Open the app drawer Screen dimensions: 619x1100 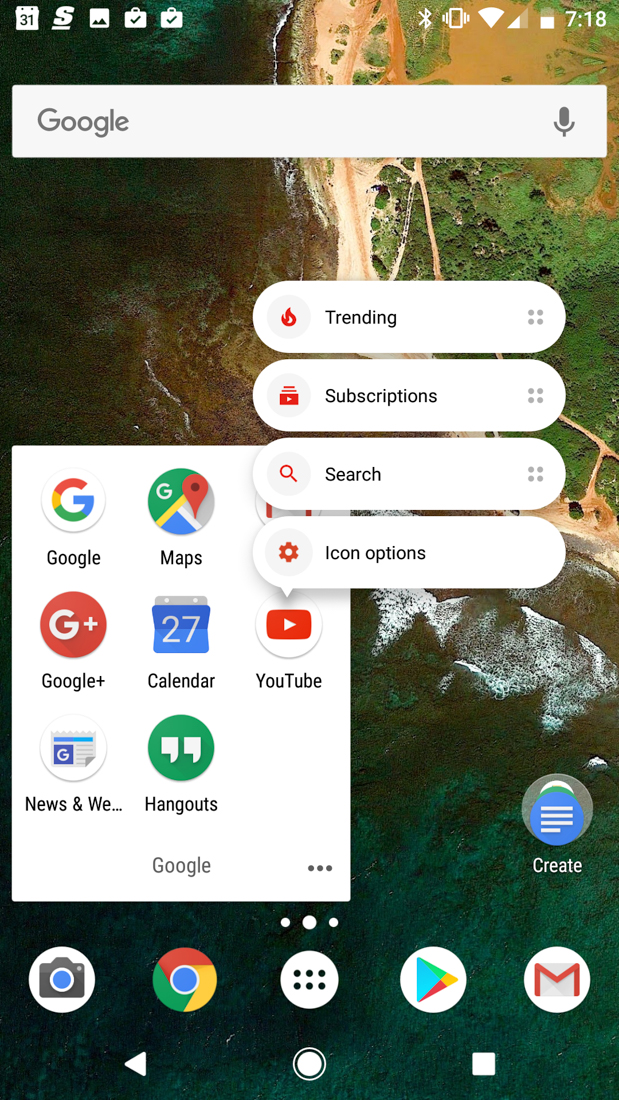click(309, 980)
